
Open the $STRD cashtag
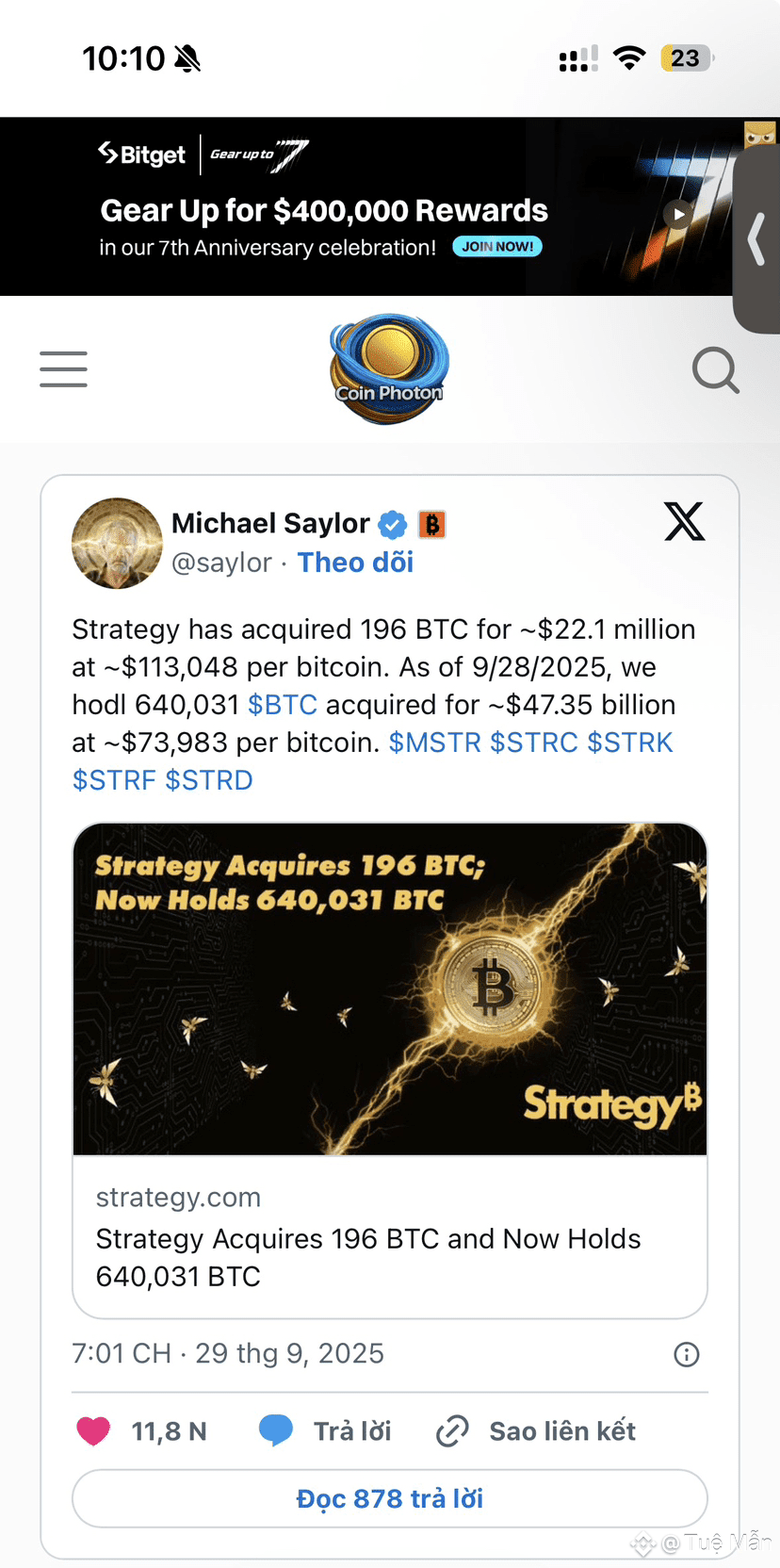209,780
